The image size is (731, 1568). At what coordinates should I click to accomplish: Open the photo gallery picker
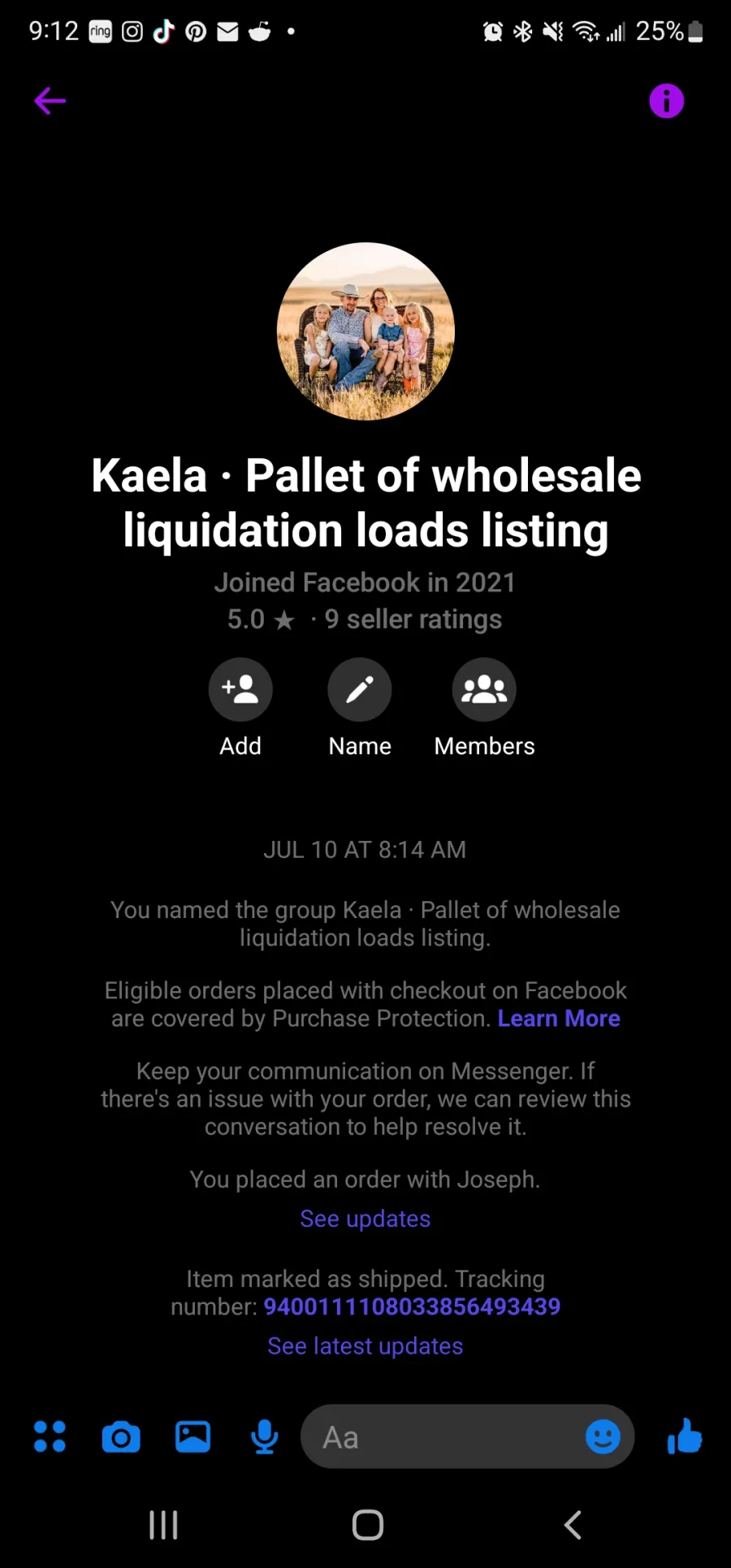193,1436
